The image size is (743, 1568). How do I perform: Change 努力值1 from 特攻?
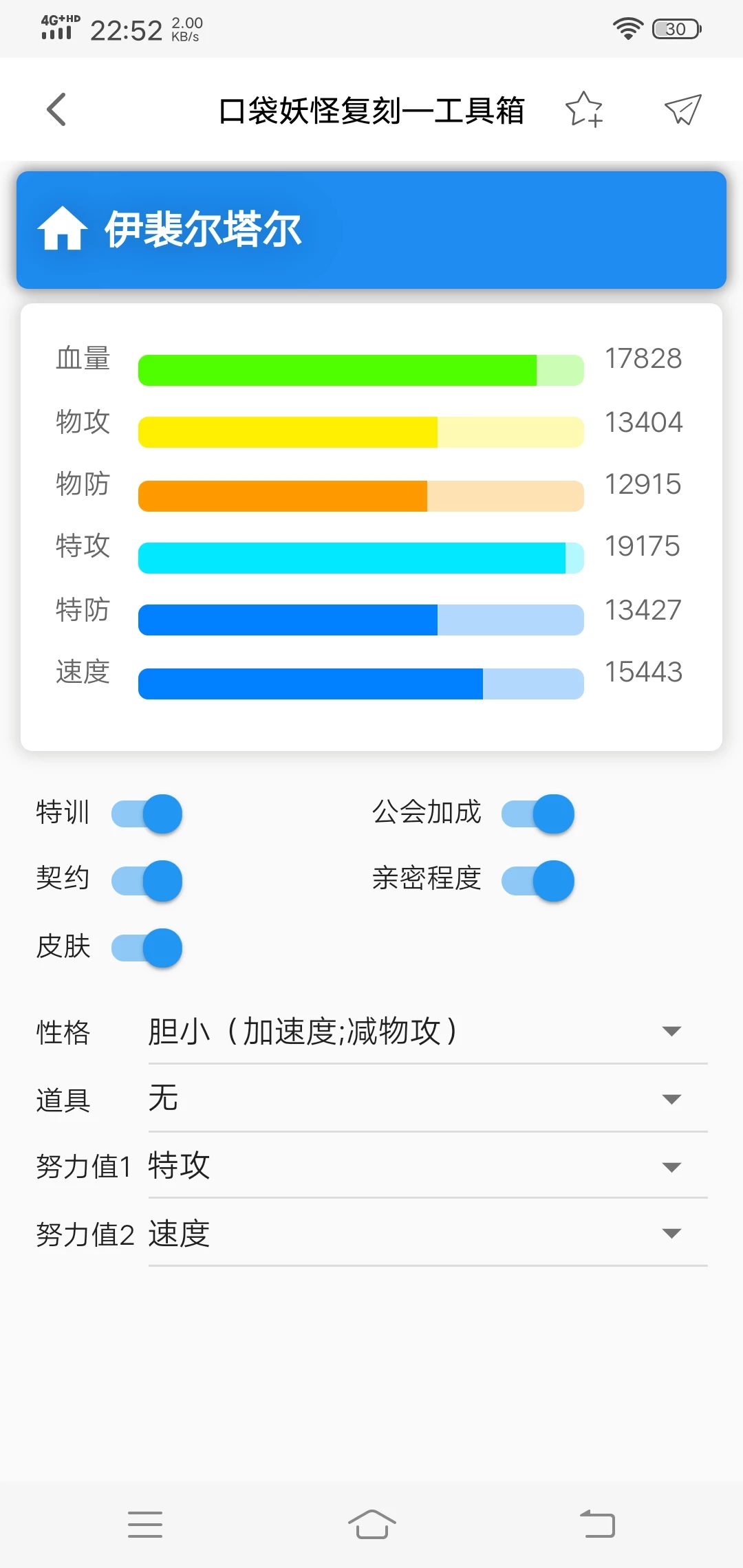tap(427, 1166)
